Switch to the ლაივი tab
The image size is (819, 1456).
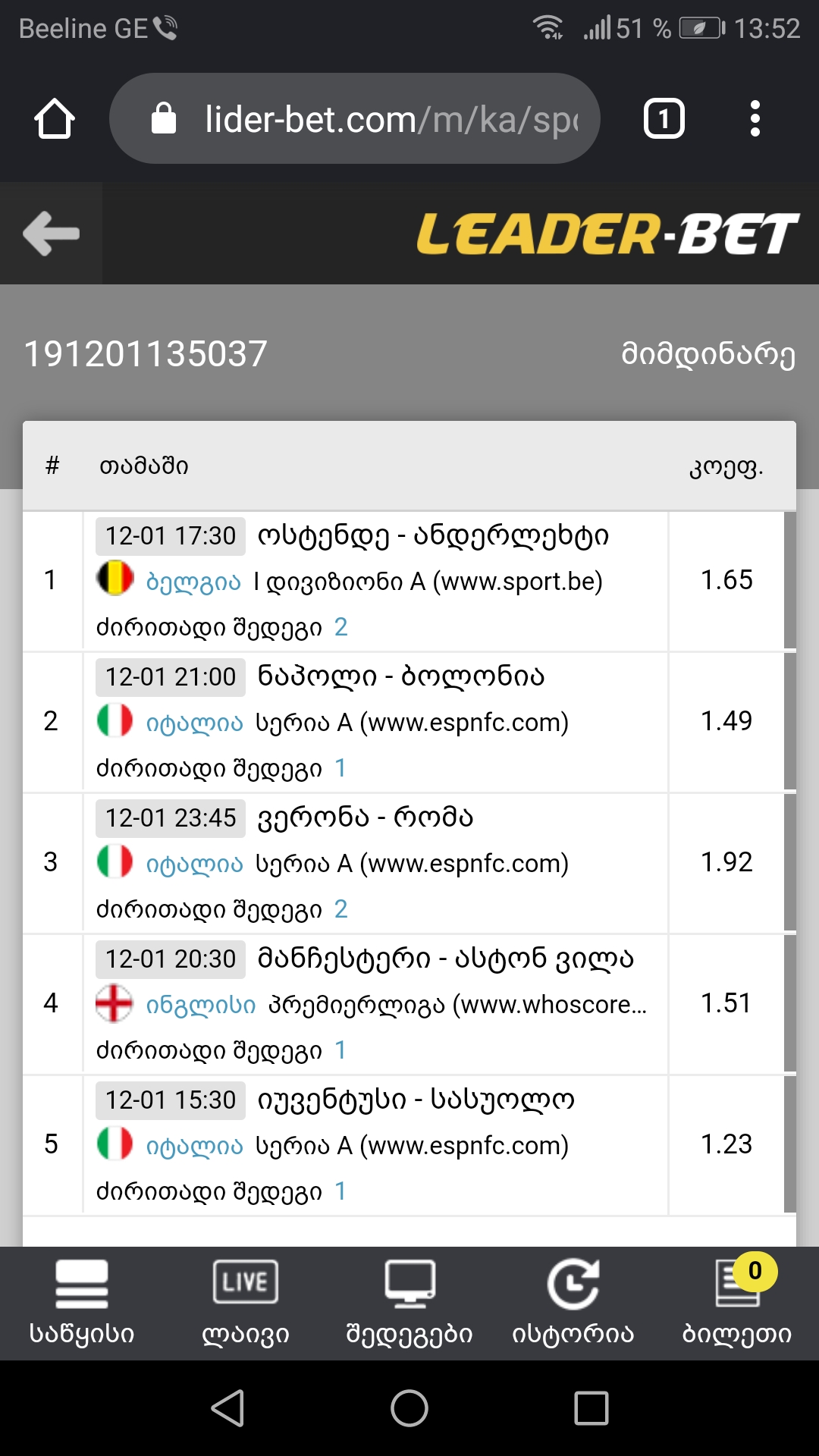(246, 1301)
